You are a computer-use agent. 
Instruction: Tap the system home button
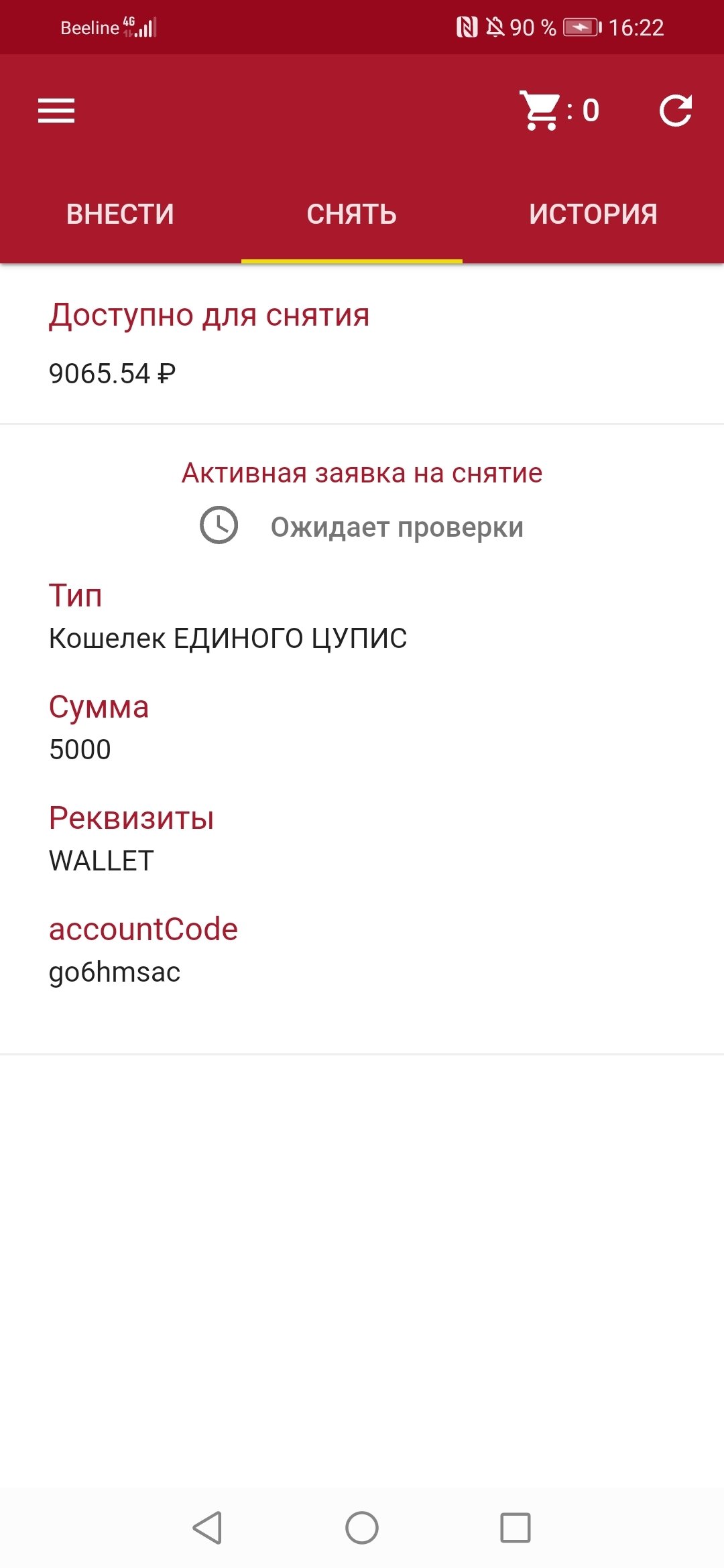pyautogui.click(x=362, y=1528)
